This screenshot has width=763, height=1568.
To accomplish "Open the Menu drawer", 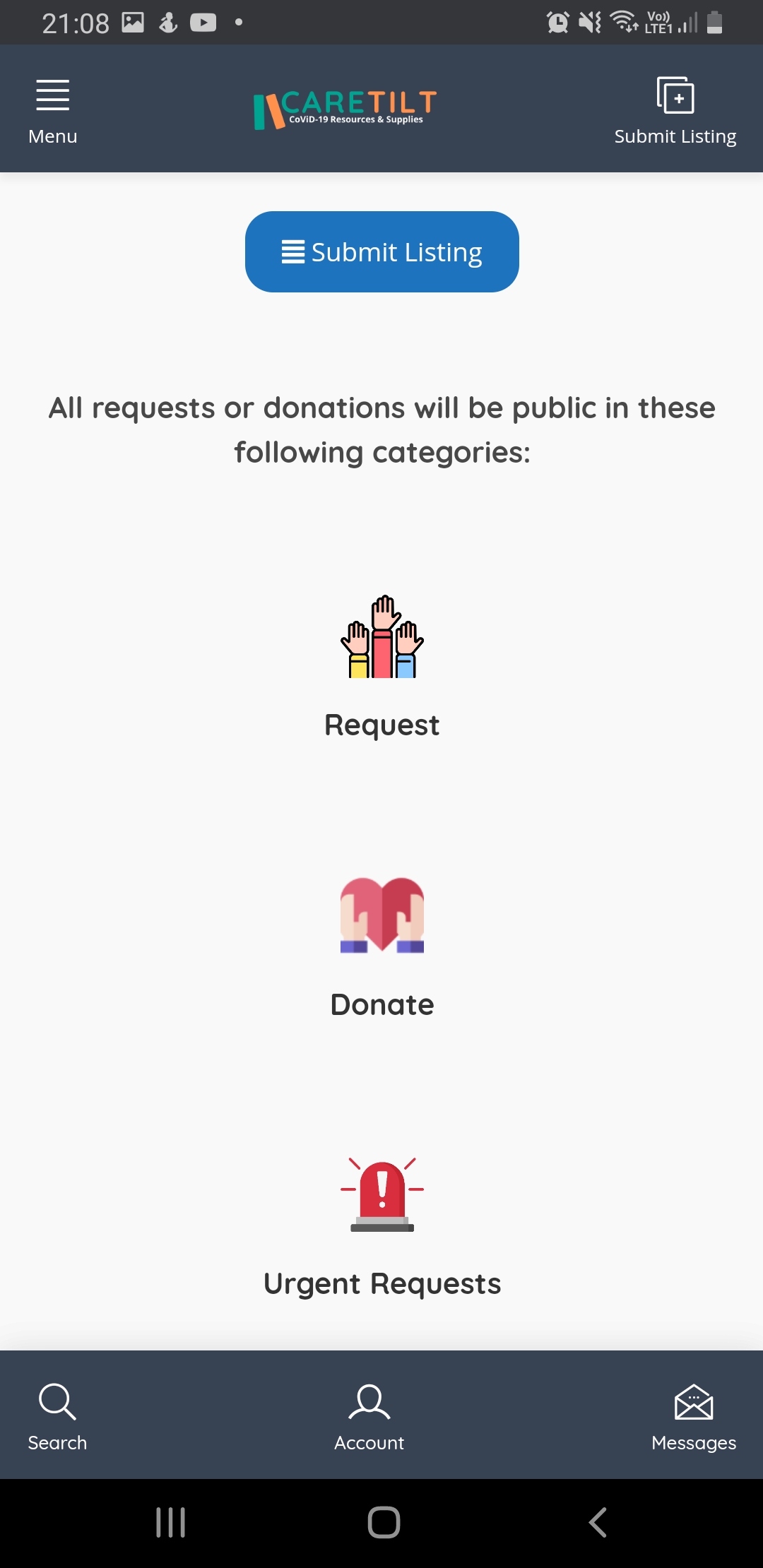I will point(53,110).
